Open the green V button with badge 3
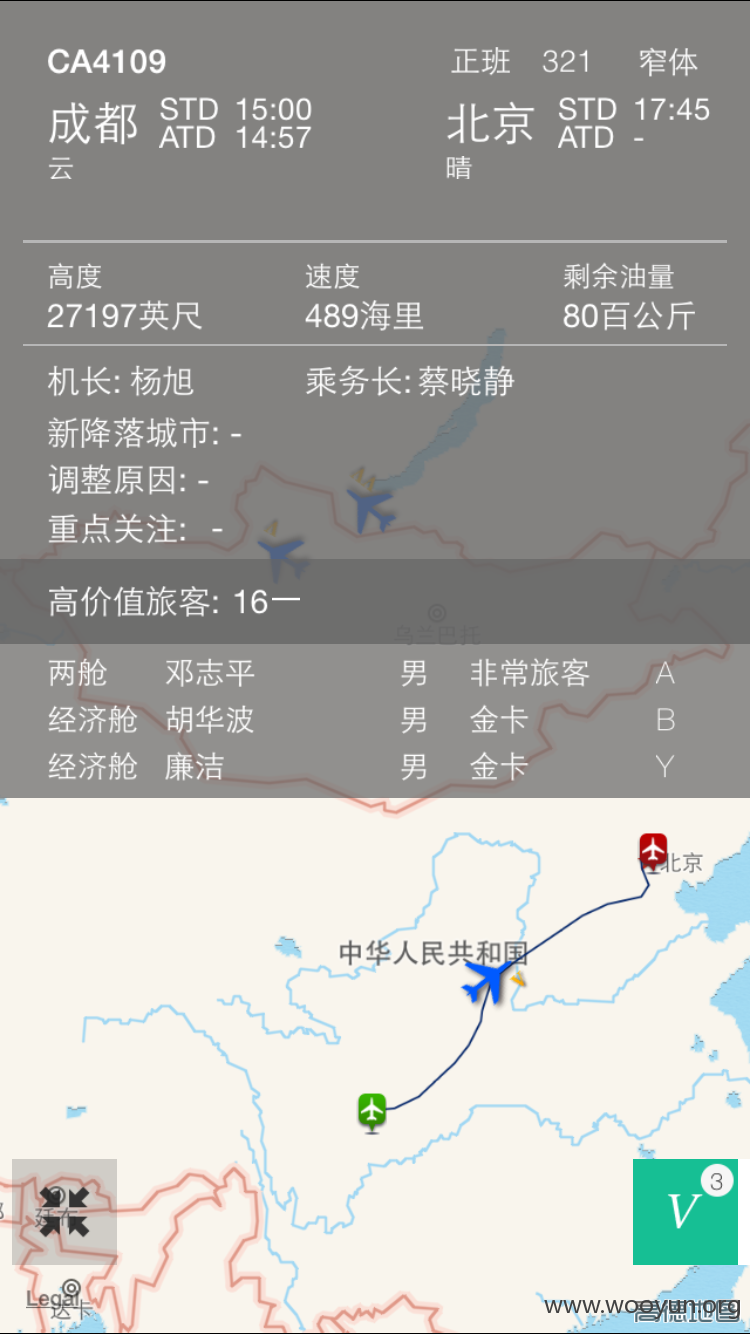The width and height of the screenshot is (750, 1334). point(685,1212)
